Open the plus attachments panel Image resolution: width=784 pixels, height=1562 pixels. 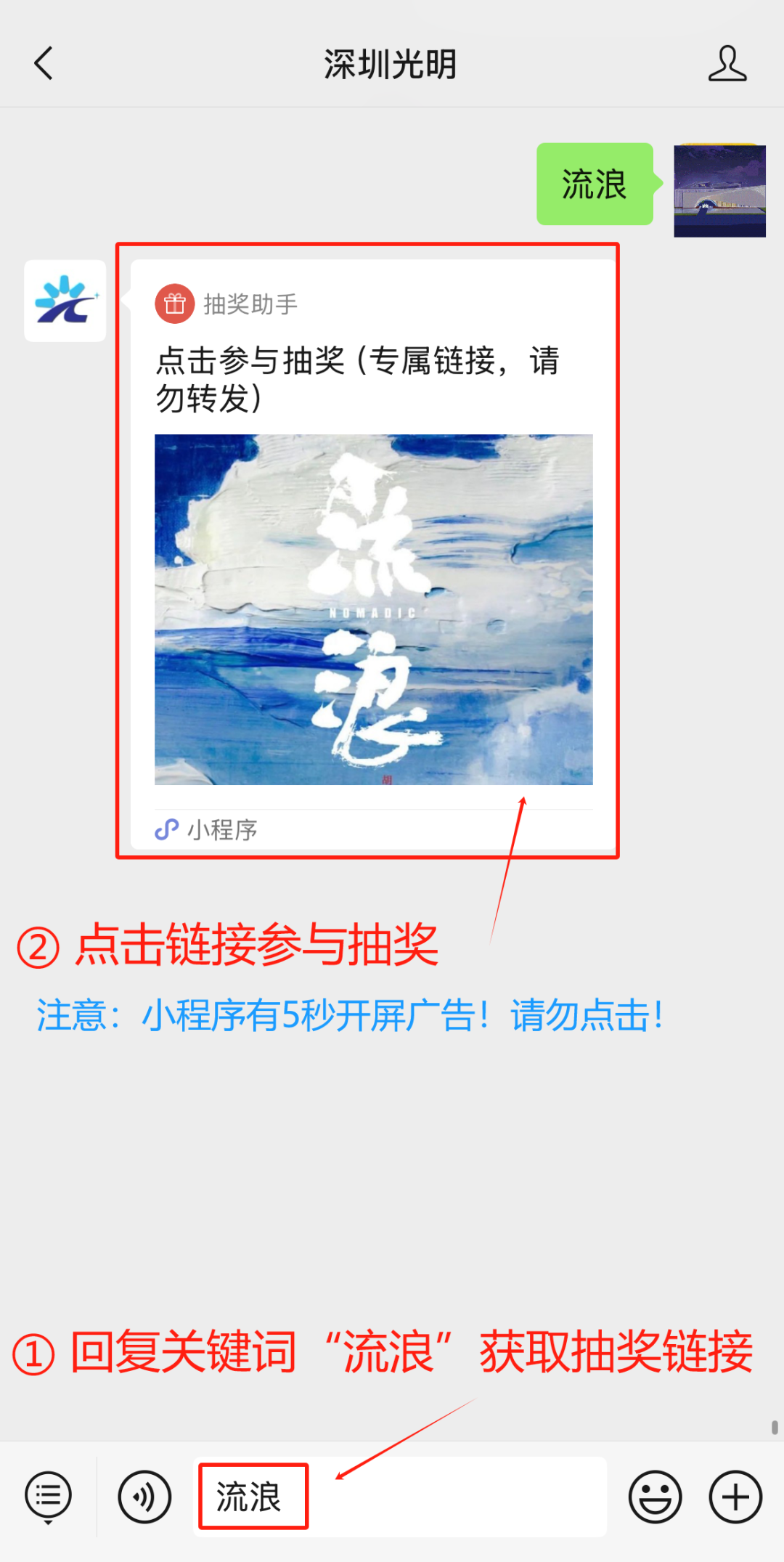tap(735, 1497)
